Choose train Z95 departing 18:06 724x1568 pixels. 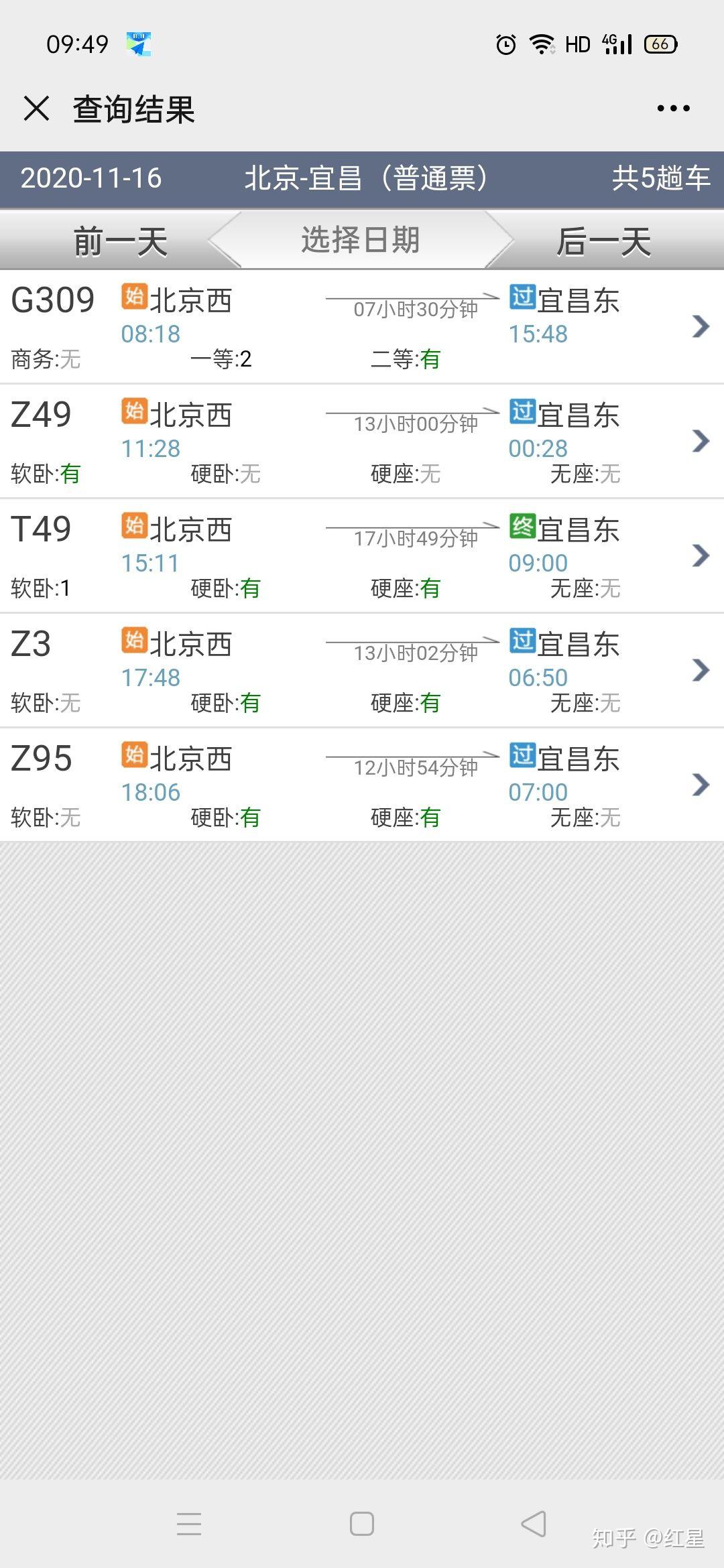point(362,785)
